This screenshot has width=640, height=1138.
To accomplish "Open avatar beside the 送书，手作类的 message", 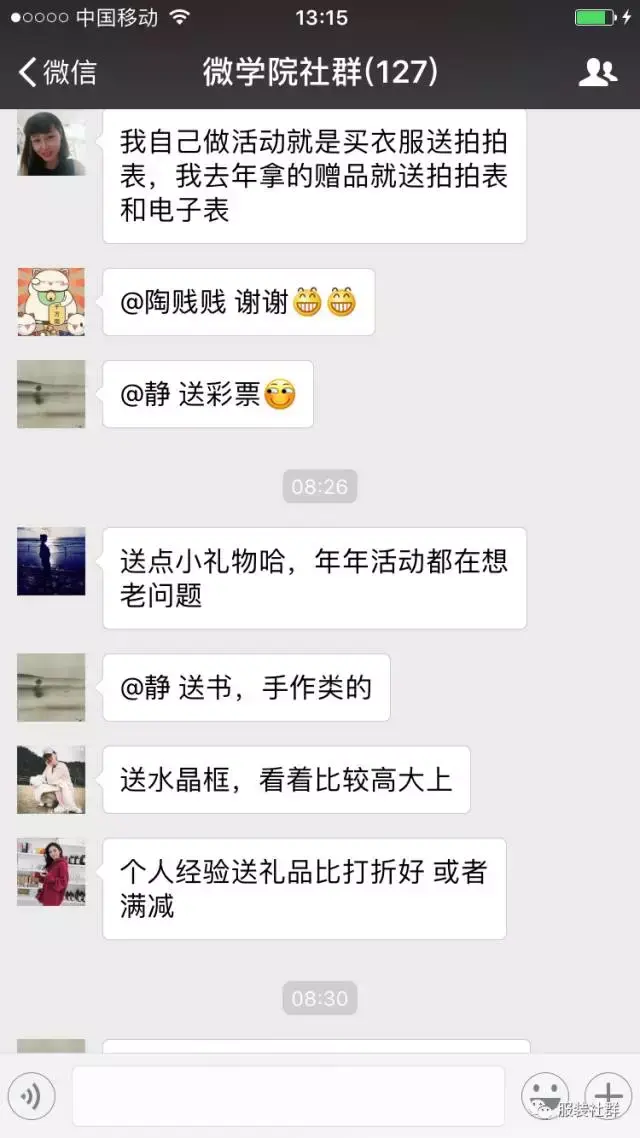I will tap(51, 688).
